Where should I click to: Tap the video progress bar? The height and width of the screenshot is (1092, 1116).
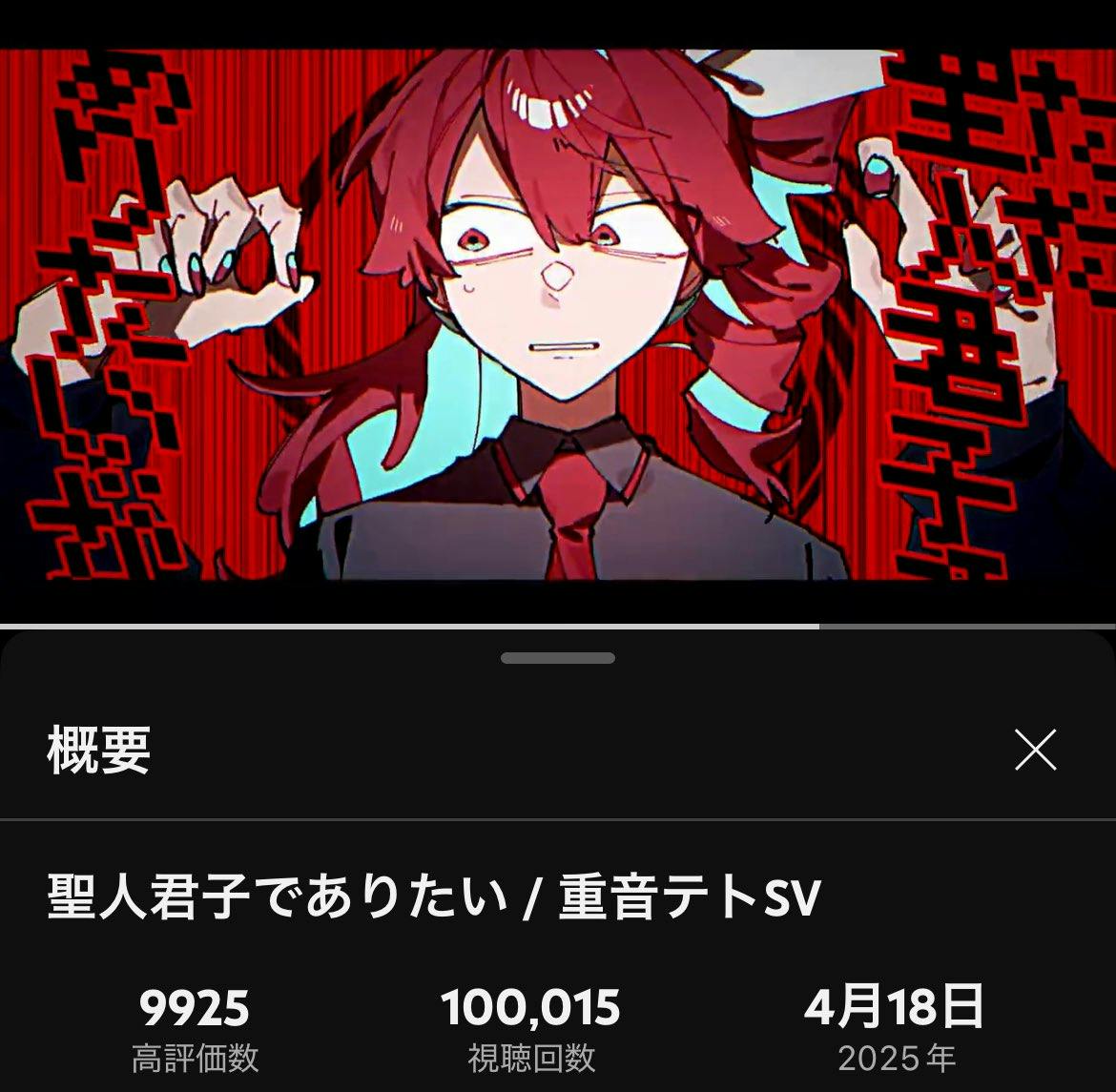[558, 626]
